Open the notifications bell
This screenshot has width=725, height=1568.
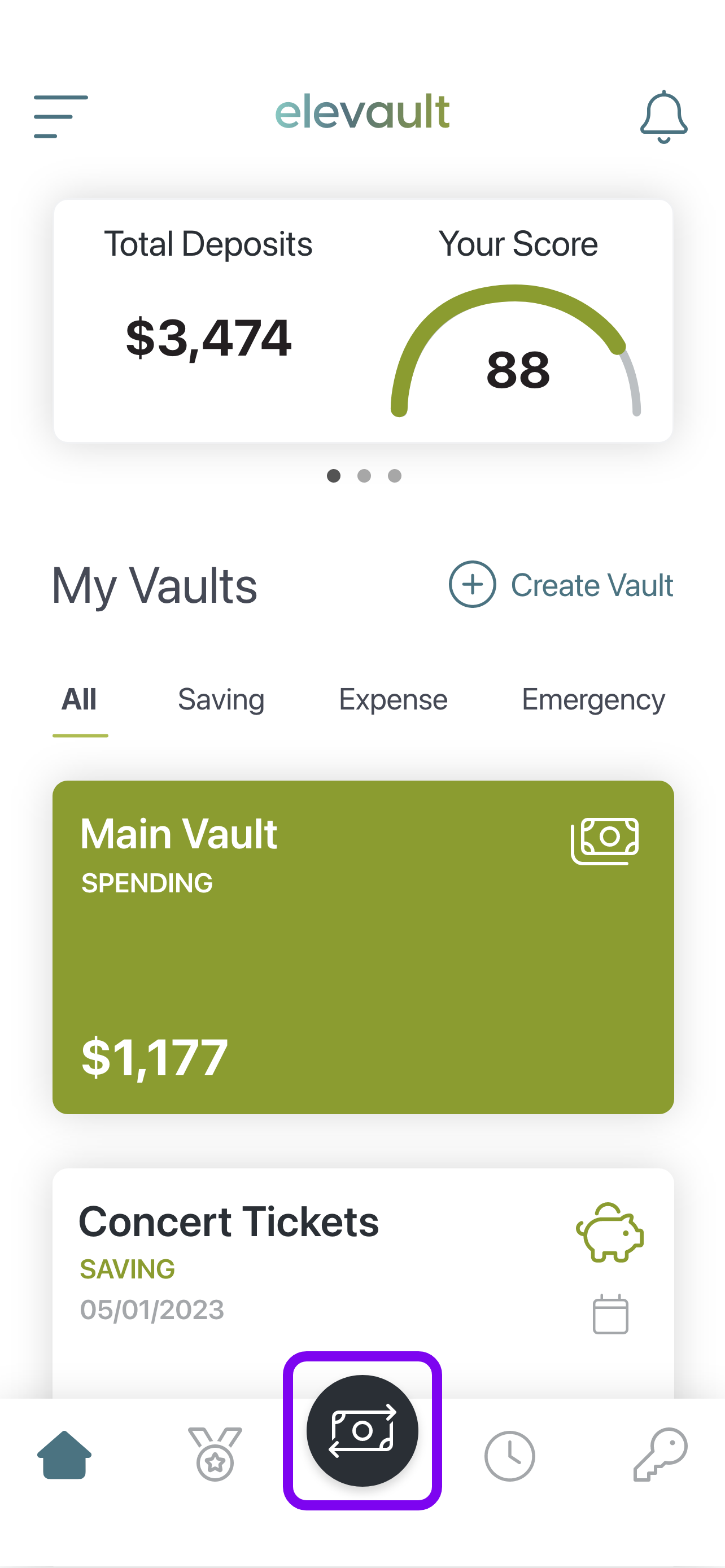[663, 116]
